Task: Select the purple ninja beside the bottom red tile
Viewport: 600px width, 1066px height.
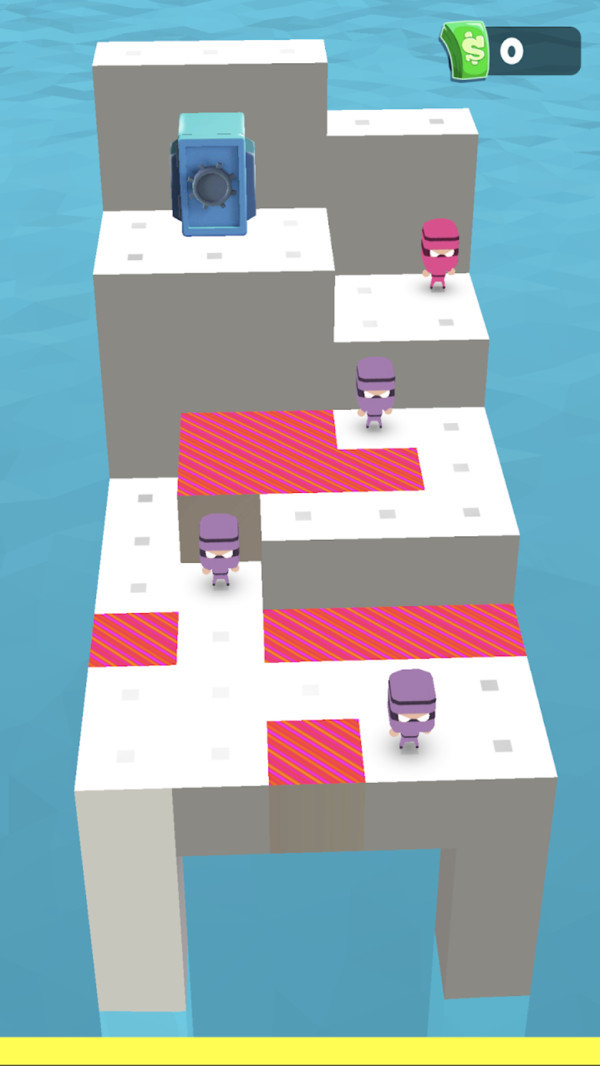Action: click(410, 708)
